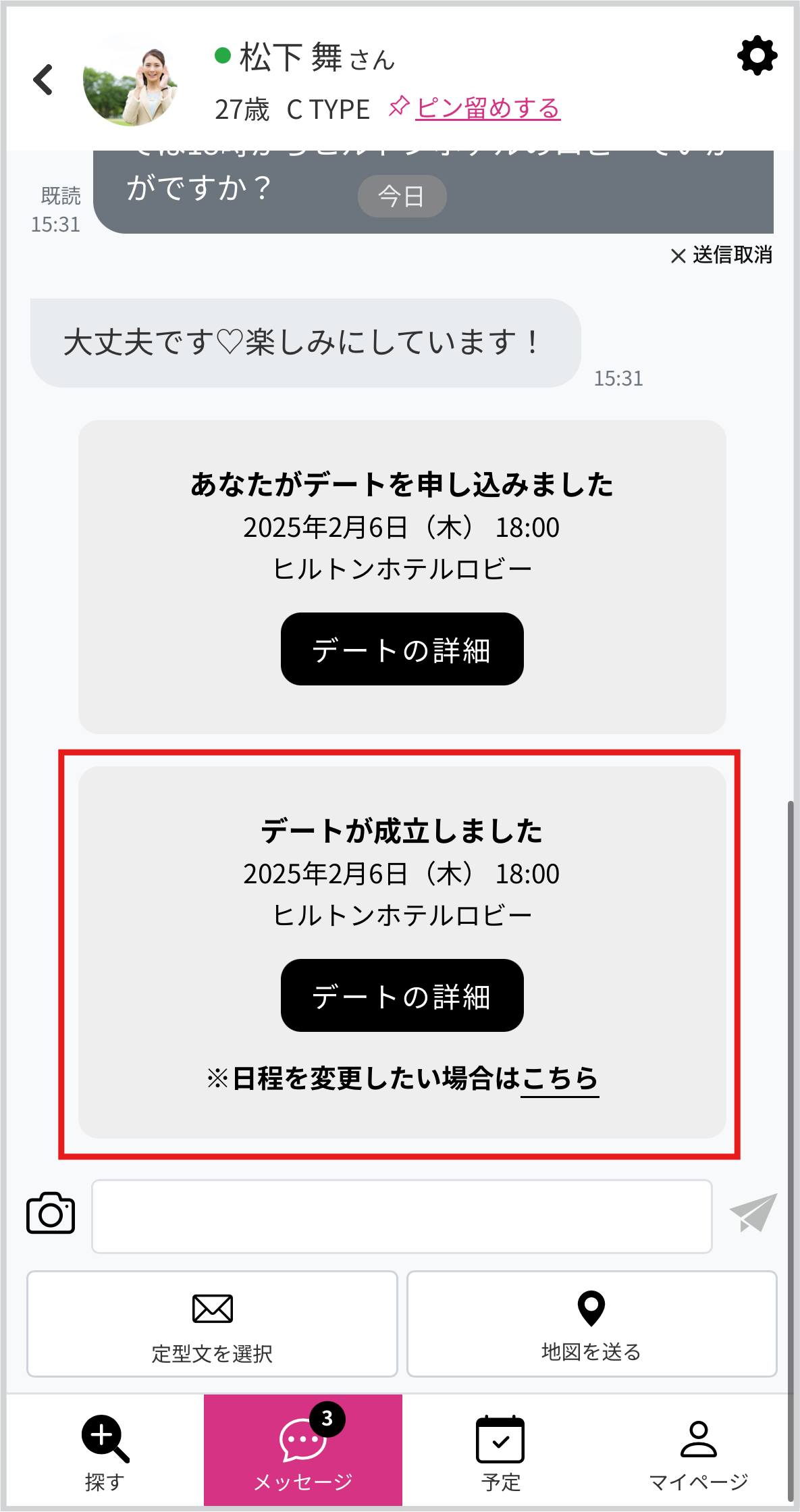Switch to the 探す tab

(x=105, y=1451)
